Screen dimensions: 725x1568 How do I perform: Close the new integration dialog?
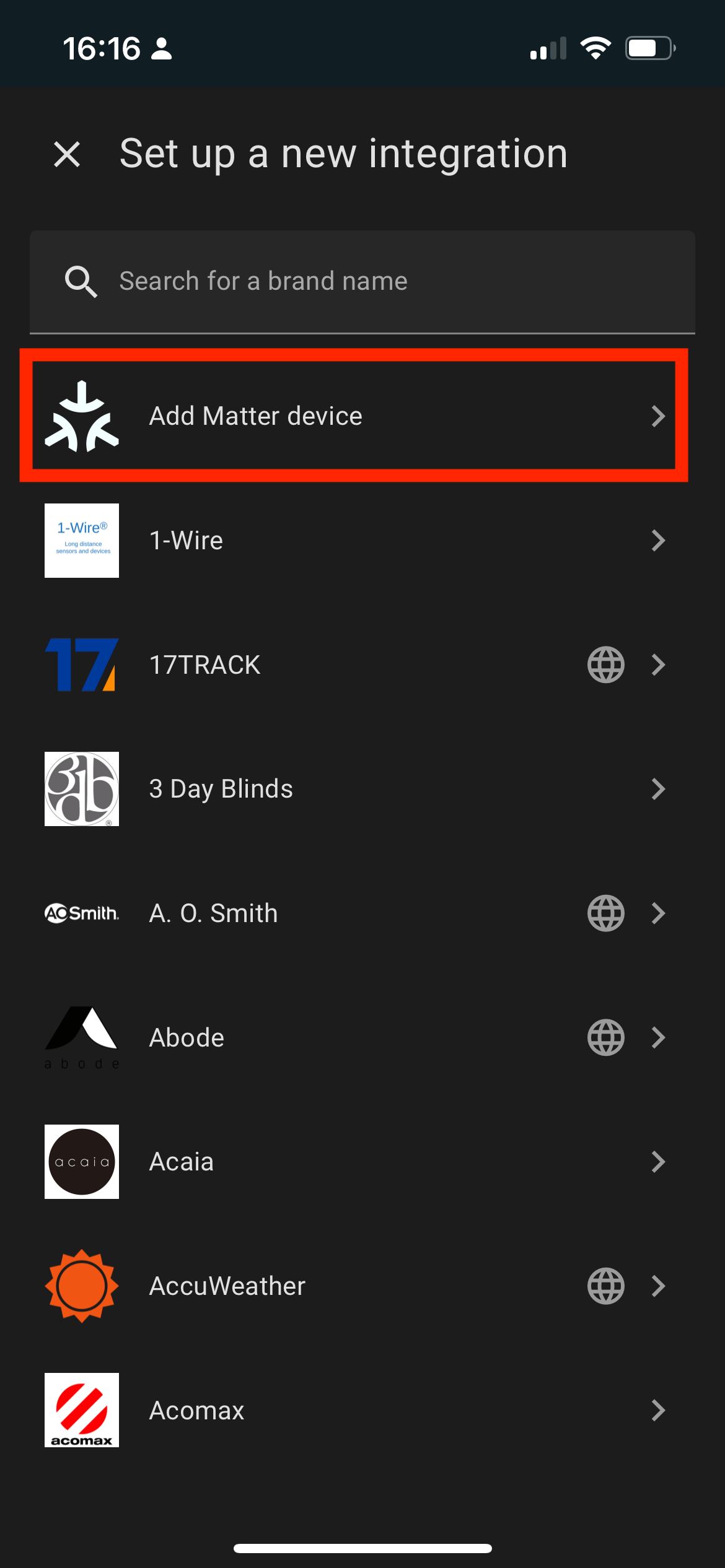pos(67,154)
